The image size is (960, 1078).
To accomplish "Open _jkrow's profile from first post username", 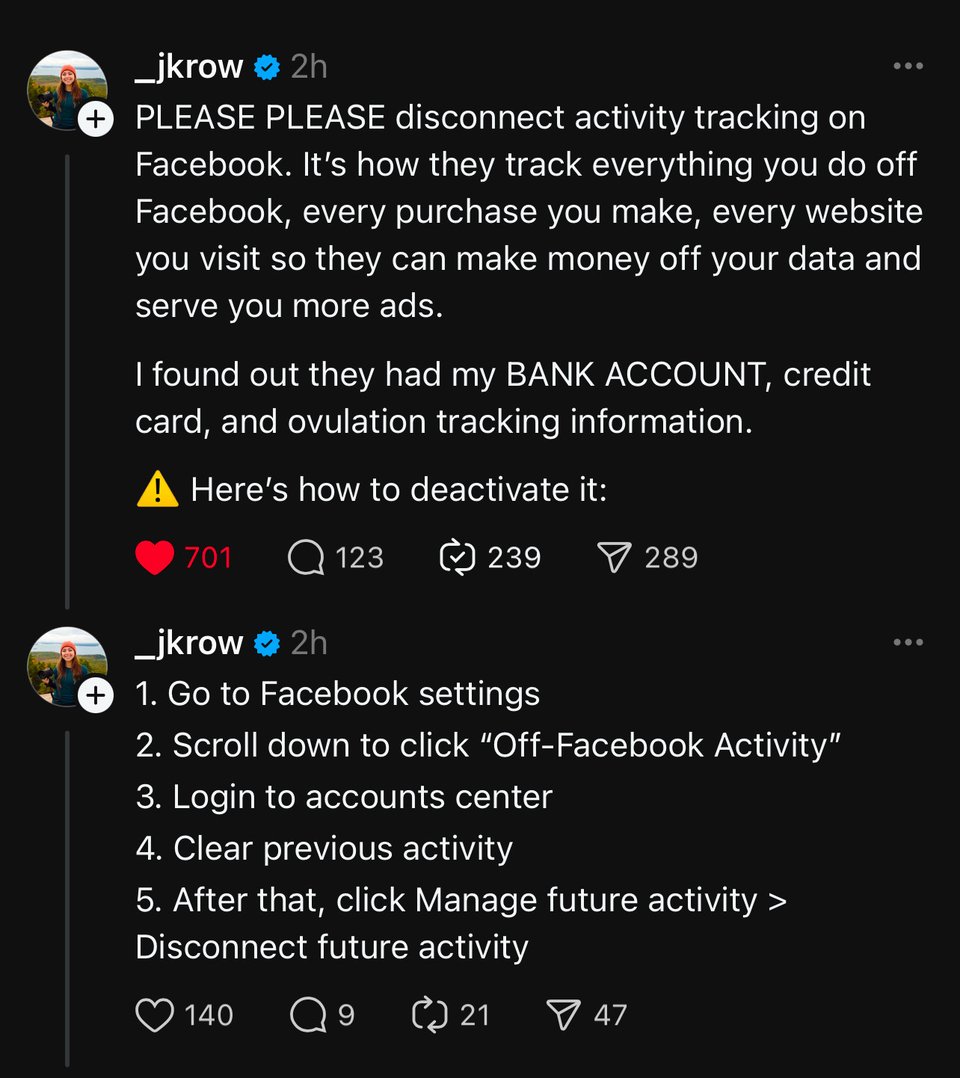I will click(189, 67).
